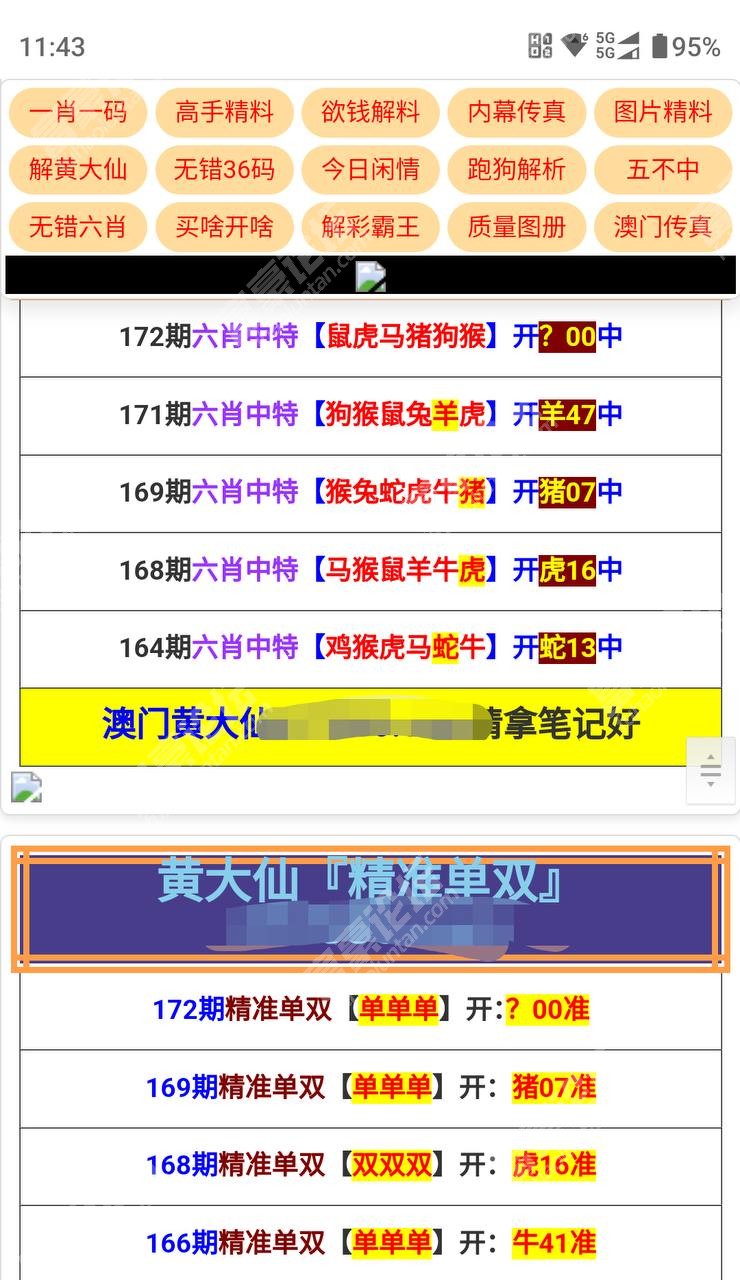The image size is (740, 1280).
Task: Tap the 五不中 chip
Action: point(662,169)
